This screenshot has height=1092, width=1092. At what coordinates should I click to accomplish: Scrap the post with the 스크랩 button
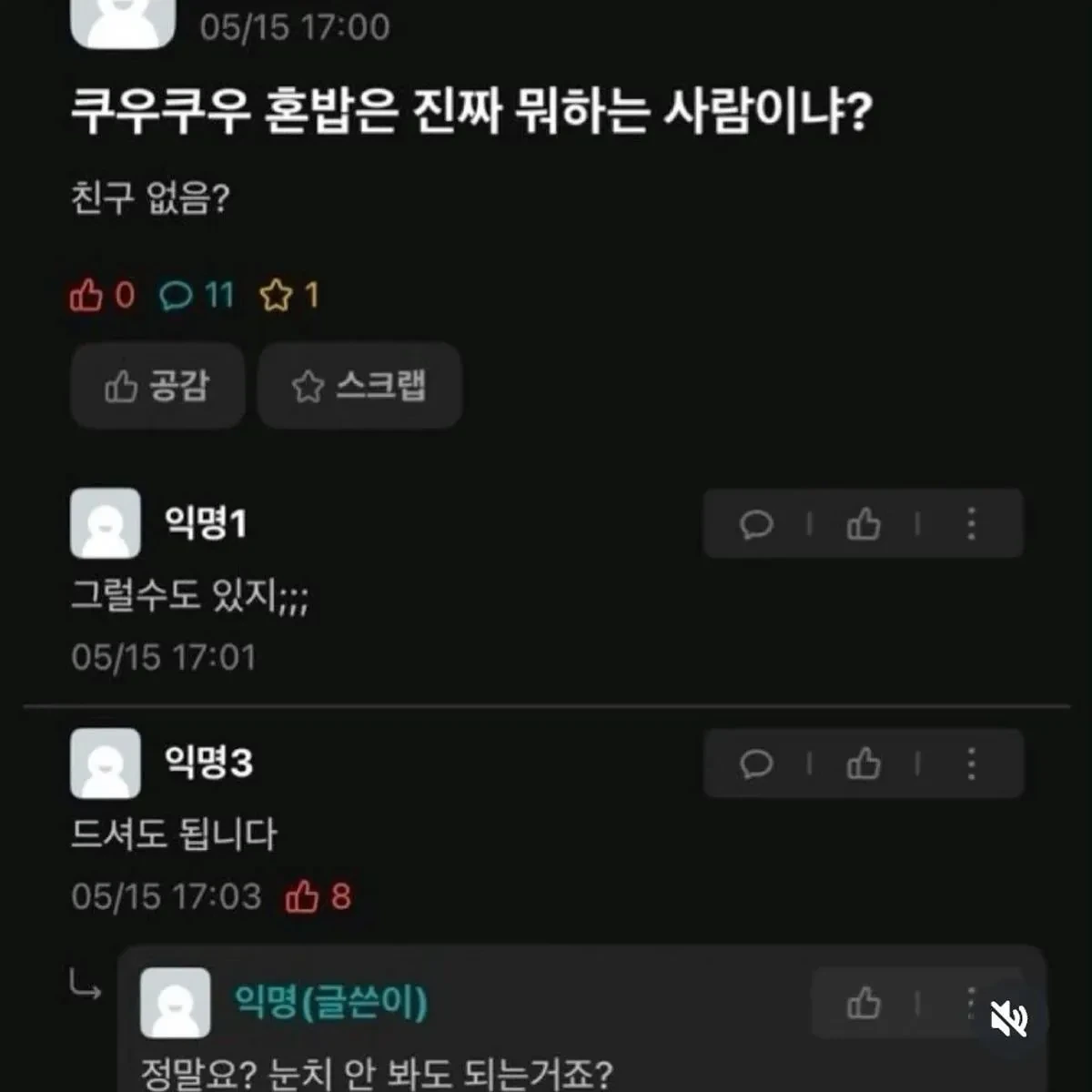pos(359,386)
